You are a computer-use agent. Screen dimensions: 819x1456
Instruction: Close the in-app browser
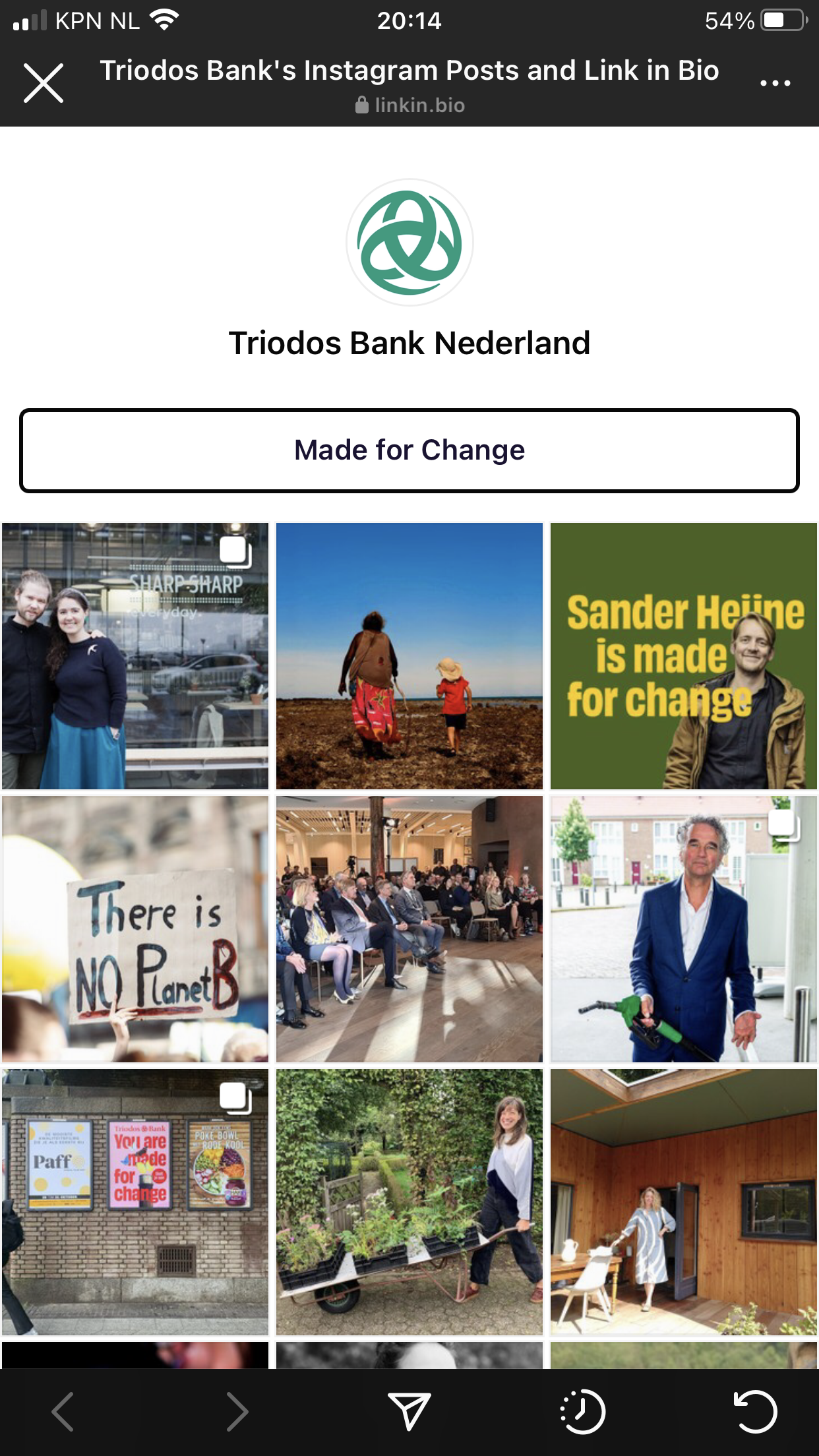click(44, 83)
